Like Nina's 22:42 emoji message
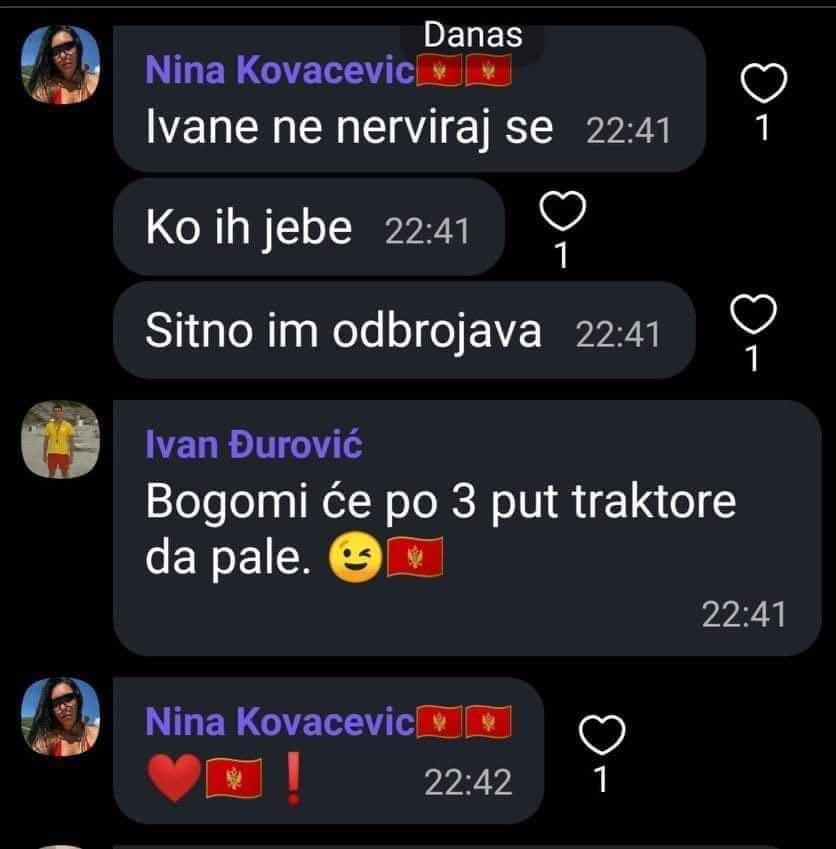836x849 pixels. point(602,735)
